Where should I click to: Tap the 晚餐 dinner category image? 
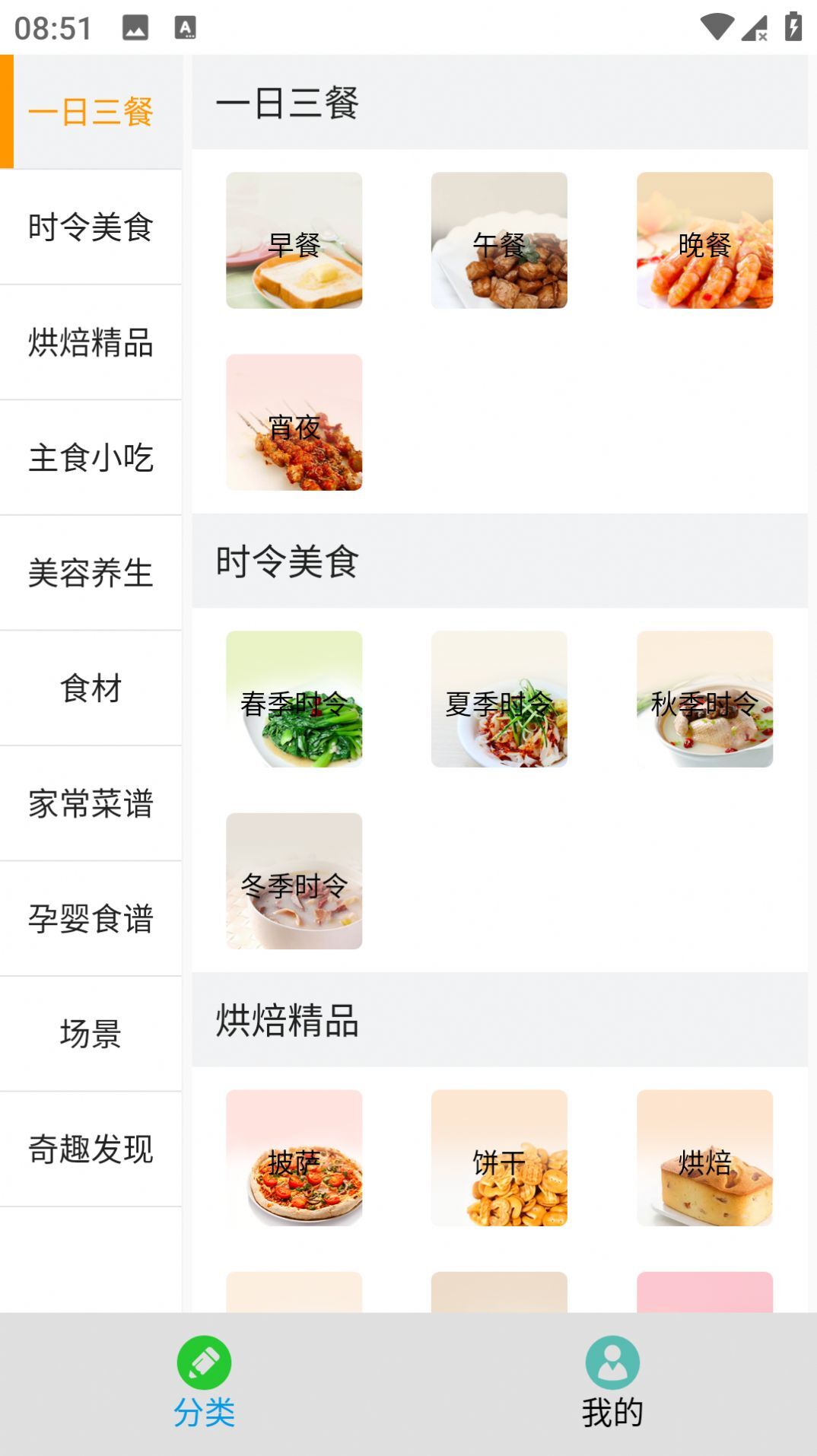pos(704,240)
